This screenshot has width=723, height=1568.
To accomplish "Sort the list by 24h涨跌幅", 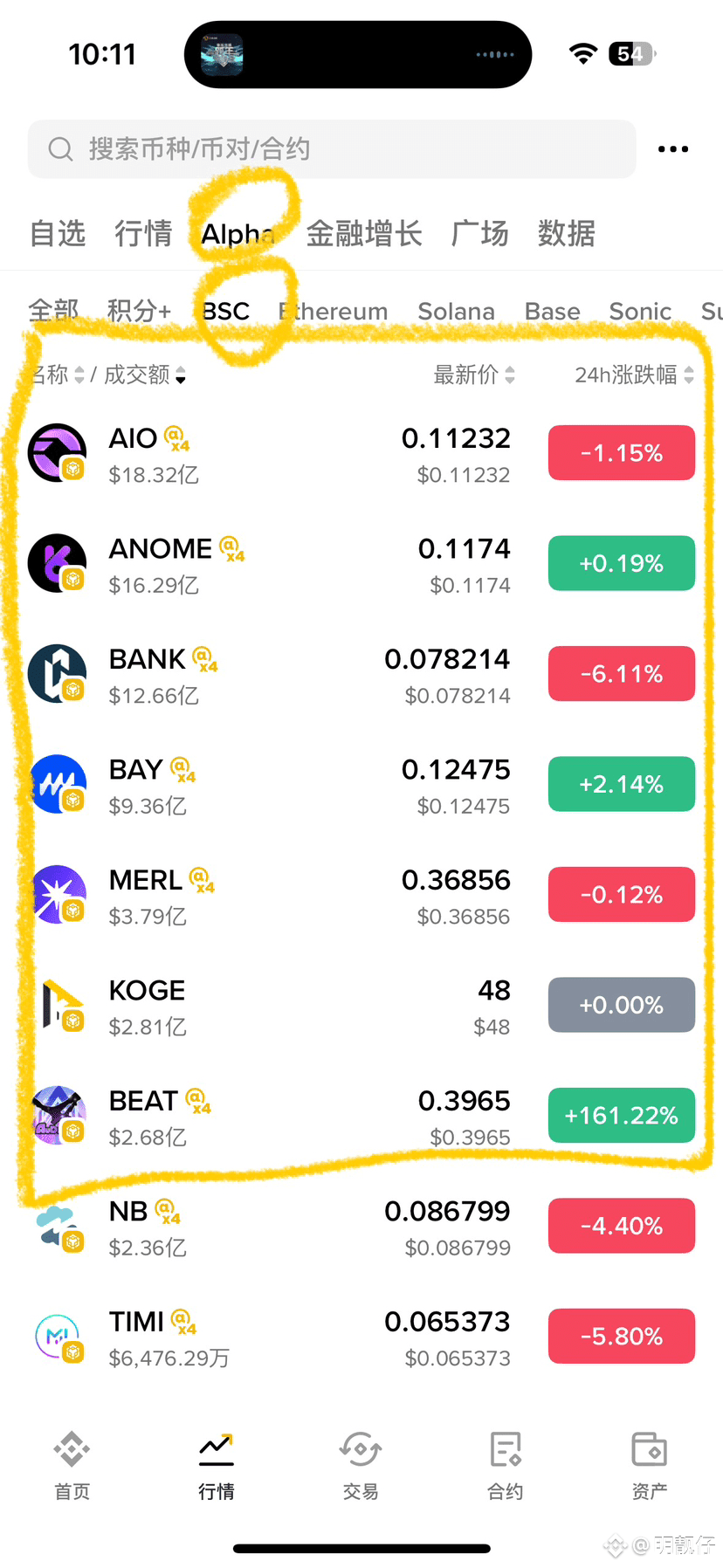I will tap(634, 375).
